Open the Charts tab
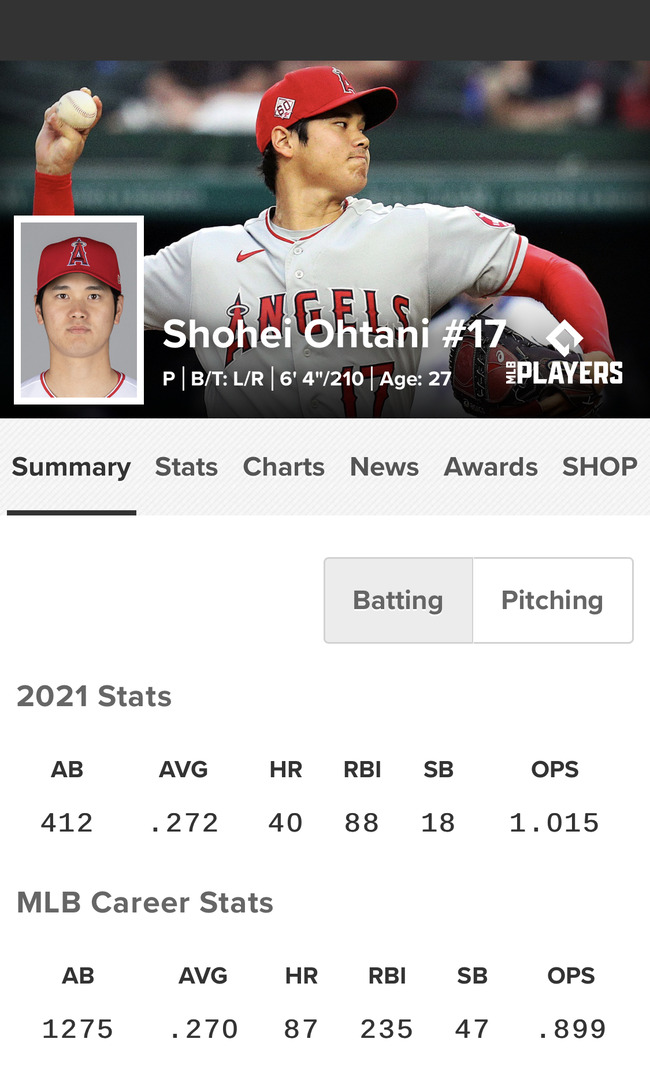Screen dimensions: 650x1076 283,467
